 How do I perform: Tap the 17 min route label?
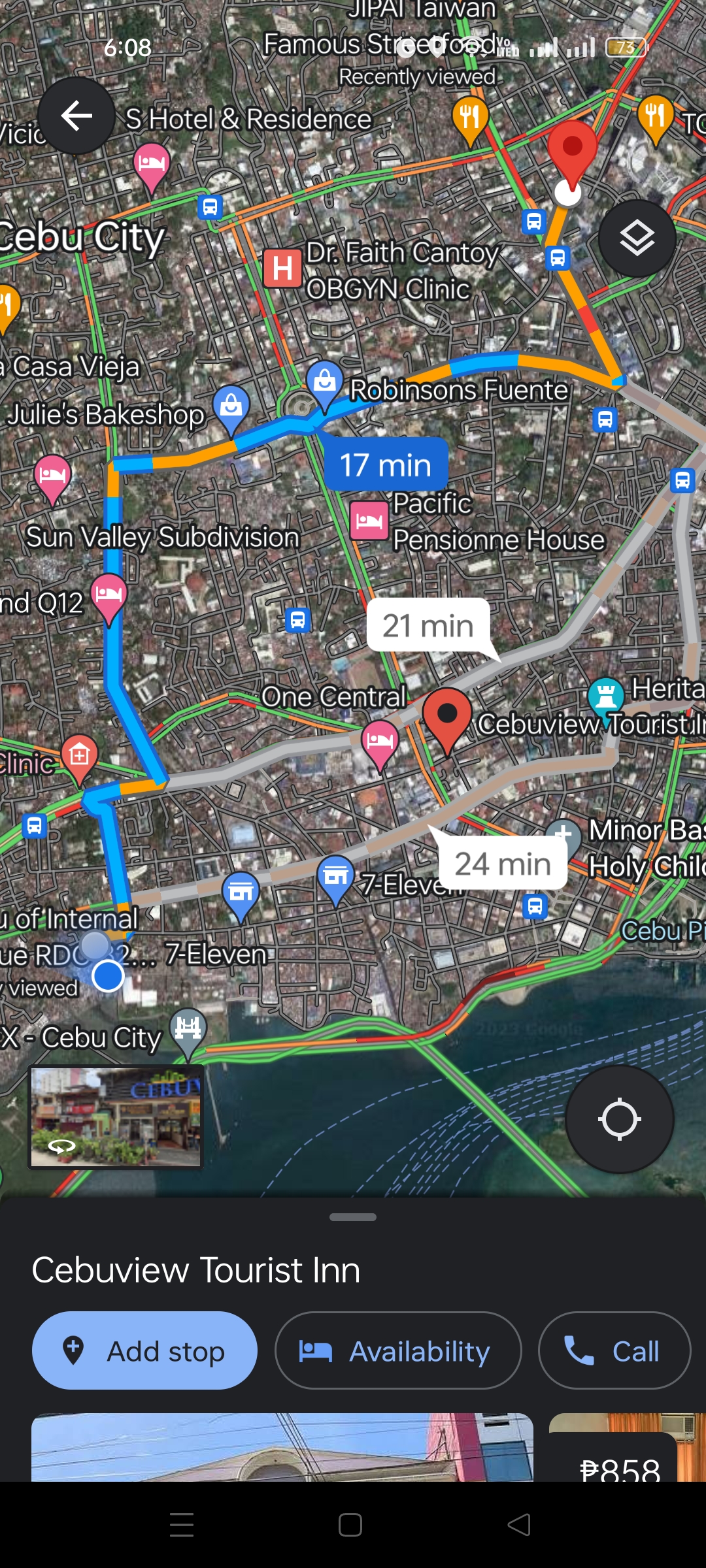[x=386, y=465]
